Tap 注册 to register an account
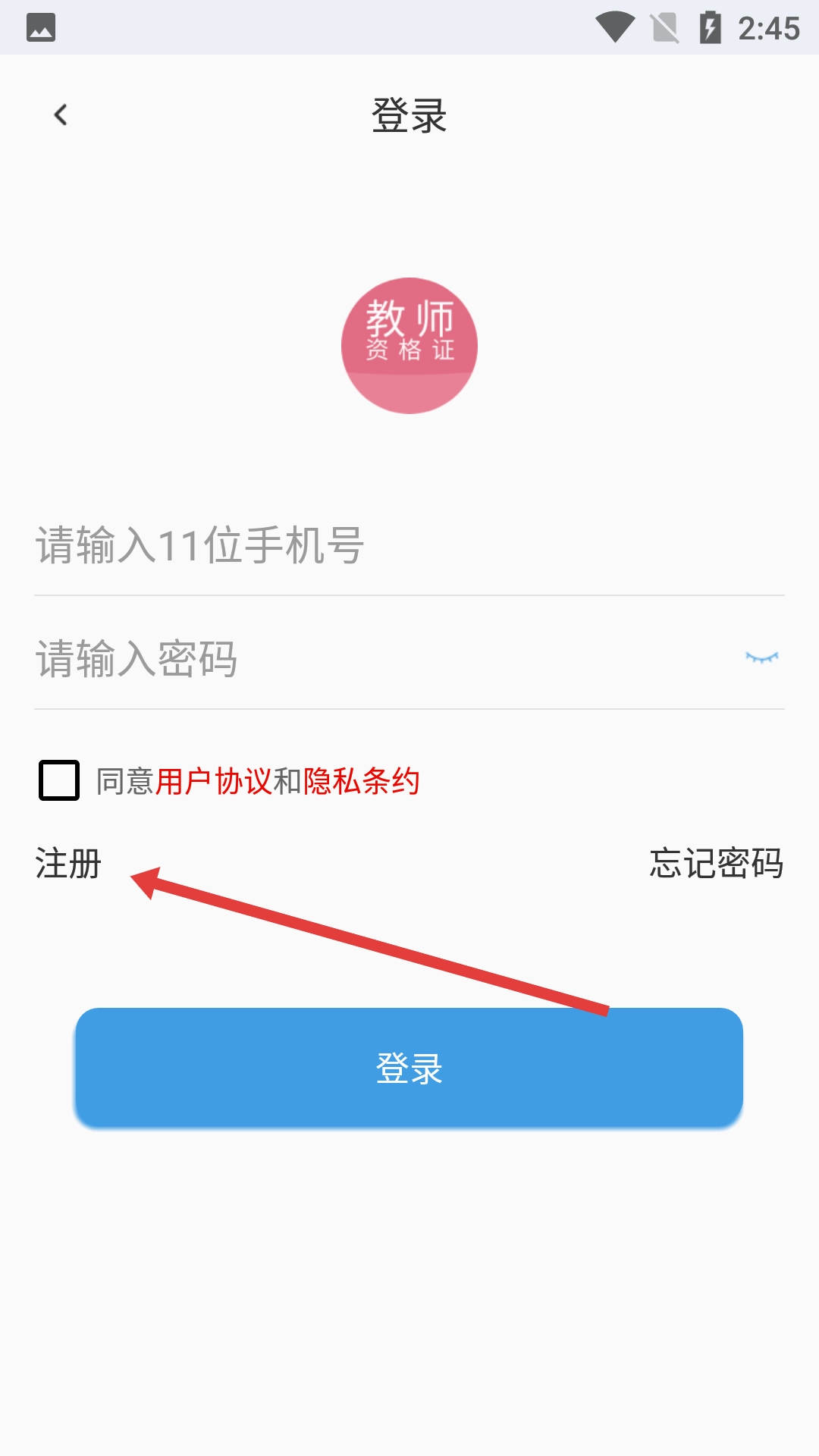Screen dimensions: 819x1456 [68, 864]
